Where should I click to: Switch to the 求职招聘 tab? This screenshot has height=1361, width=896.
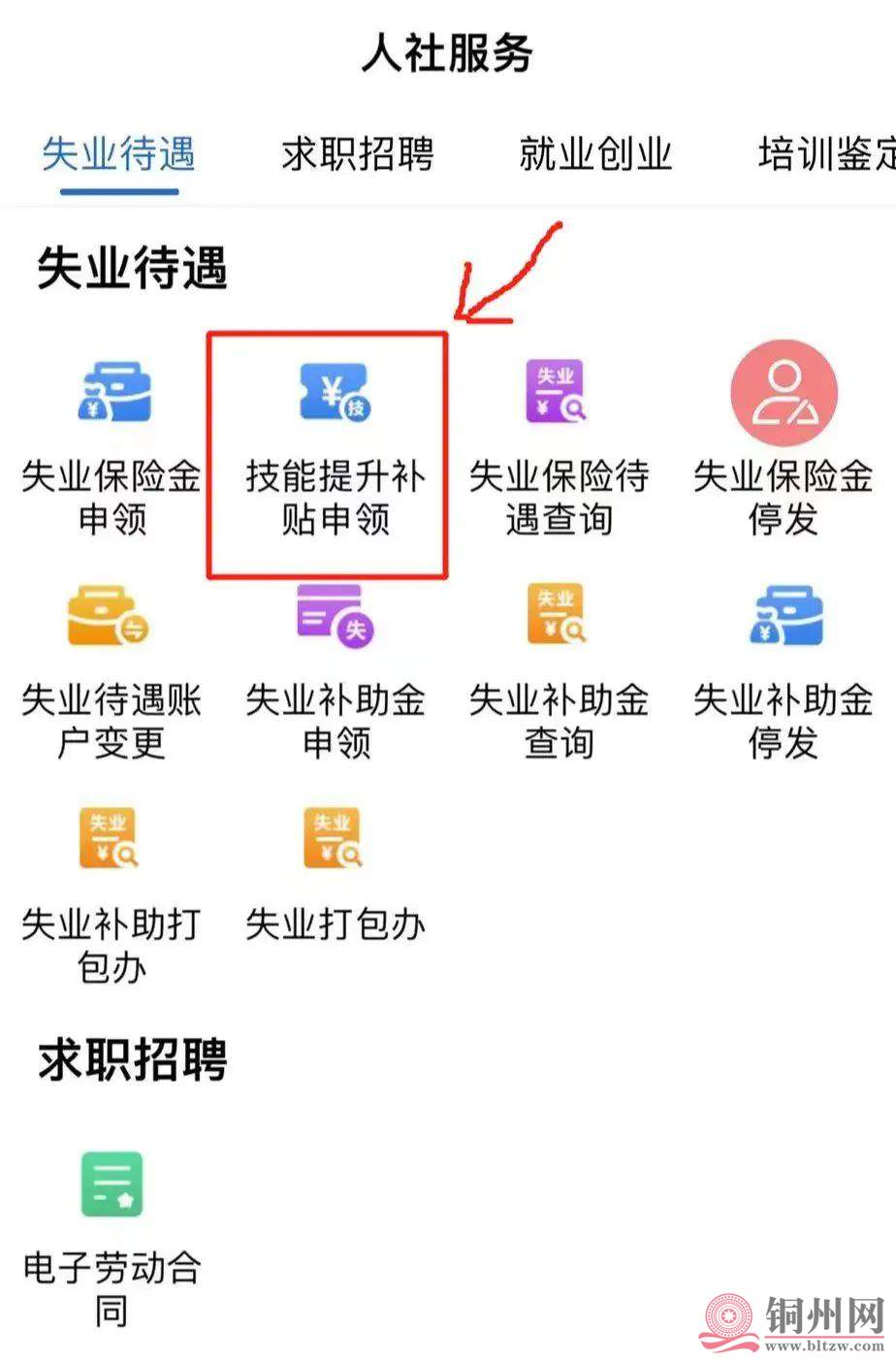click(x=357, y=153)
